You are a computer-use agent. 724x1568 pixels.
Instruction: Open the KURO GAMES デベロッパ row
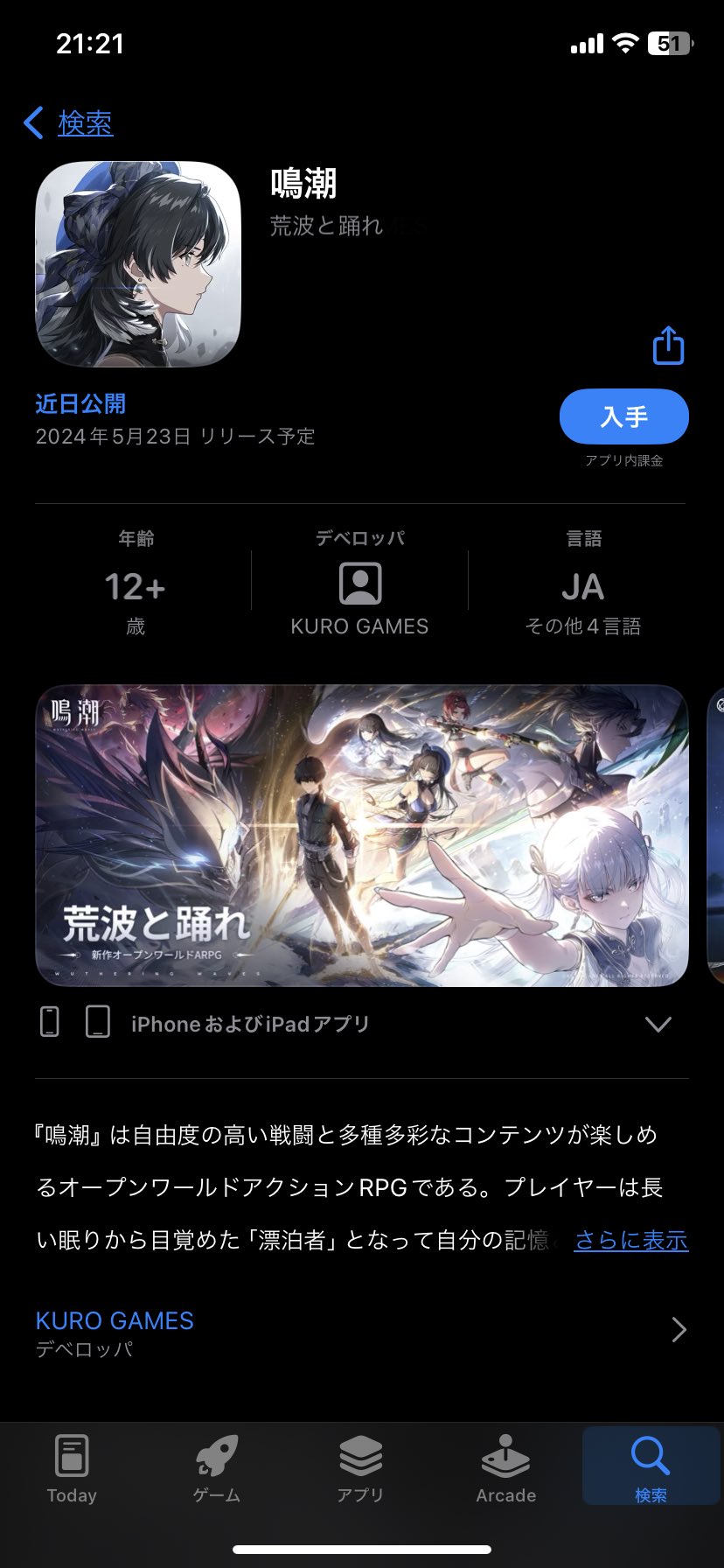pos(362,1332)
